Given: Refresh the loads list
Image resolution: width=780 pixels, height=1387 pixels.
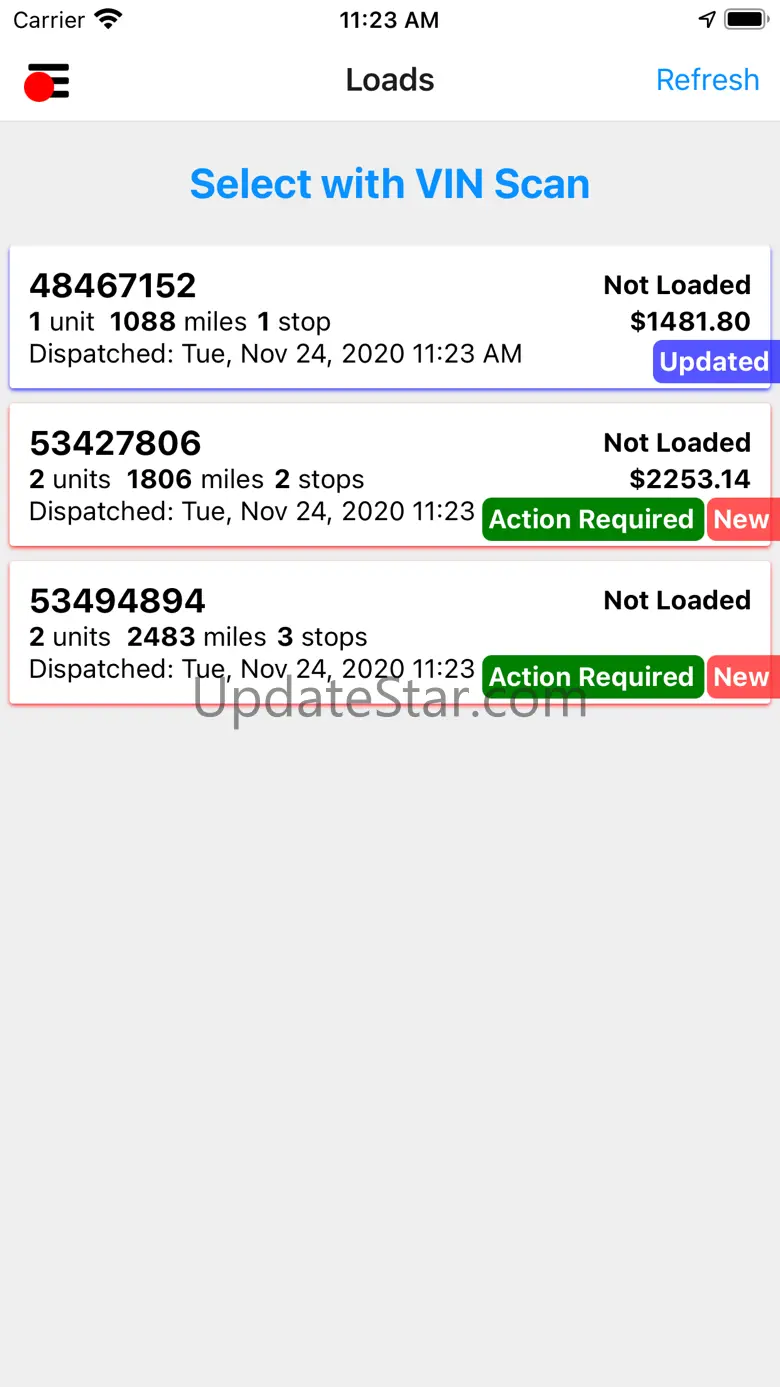Looking at the screenshot, I should click(x=707, y=80).
